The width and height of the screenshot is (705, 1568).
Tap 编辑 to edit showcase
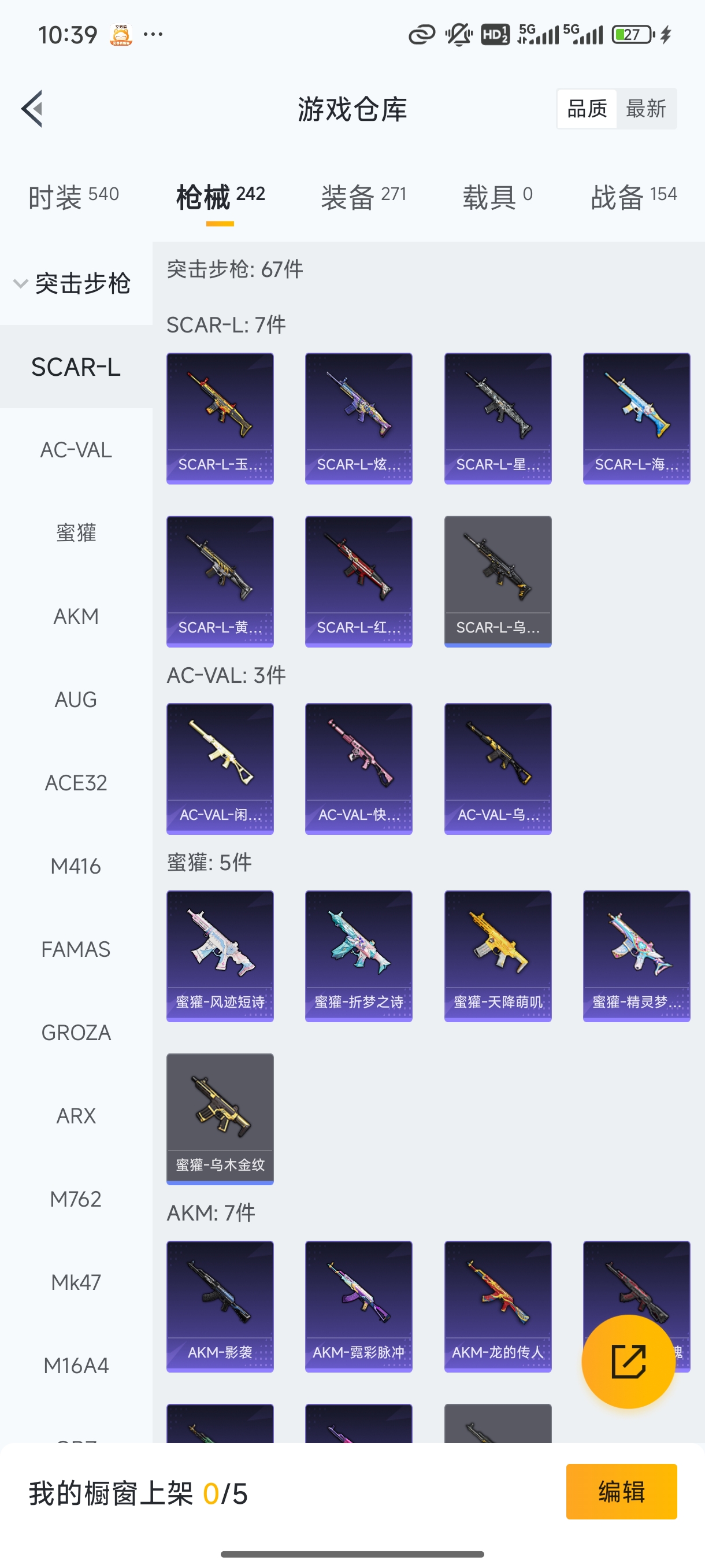click(621, 1492)
